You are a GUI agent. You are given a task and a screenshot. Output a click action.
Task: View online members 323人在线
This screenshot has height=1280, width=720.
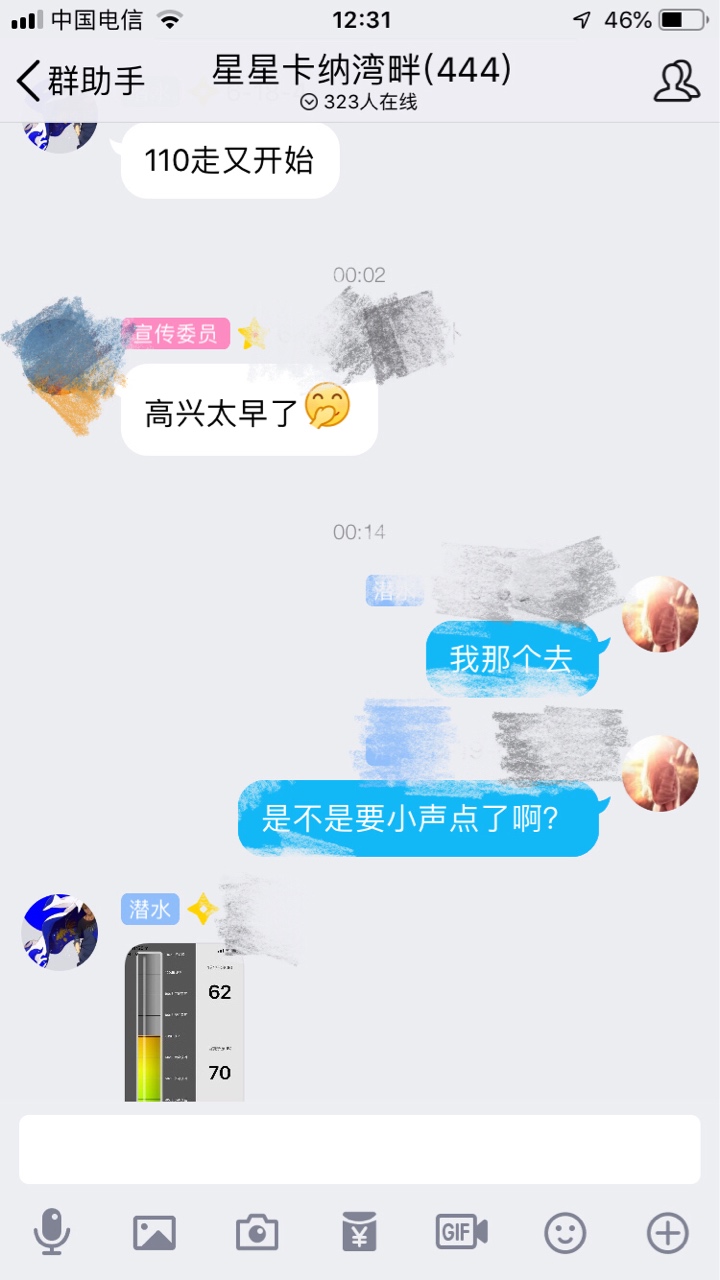point(360,102)
